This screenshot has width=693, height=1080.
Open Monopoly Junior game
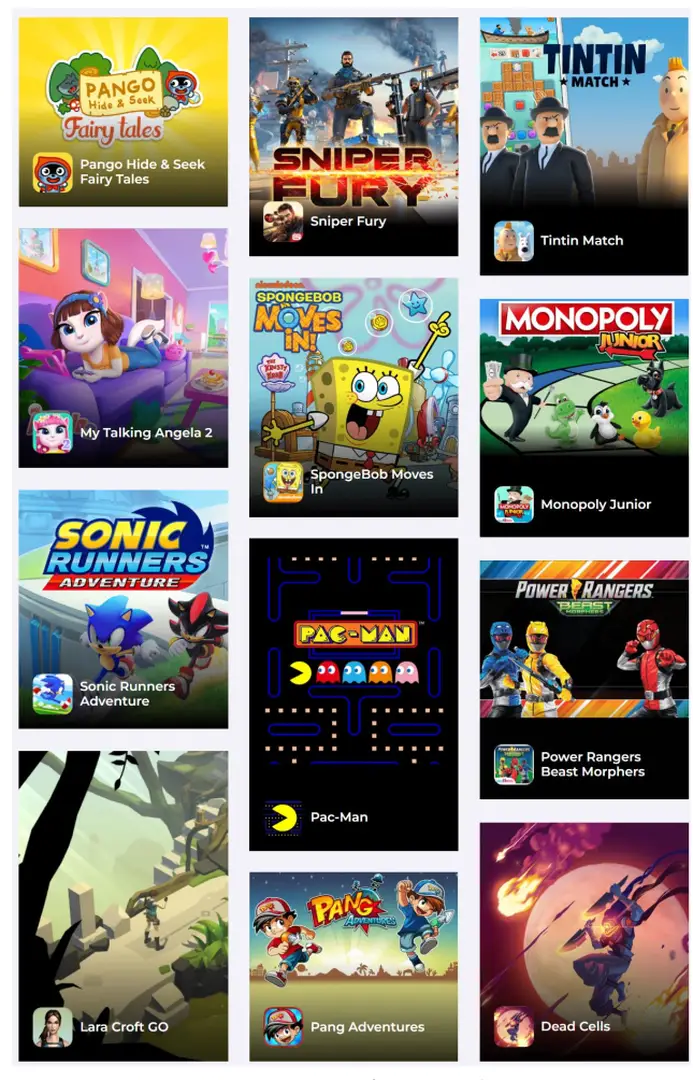pyautogui.click(x=584, y=418)
